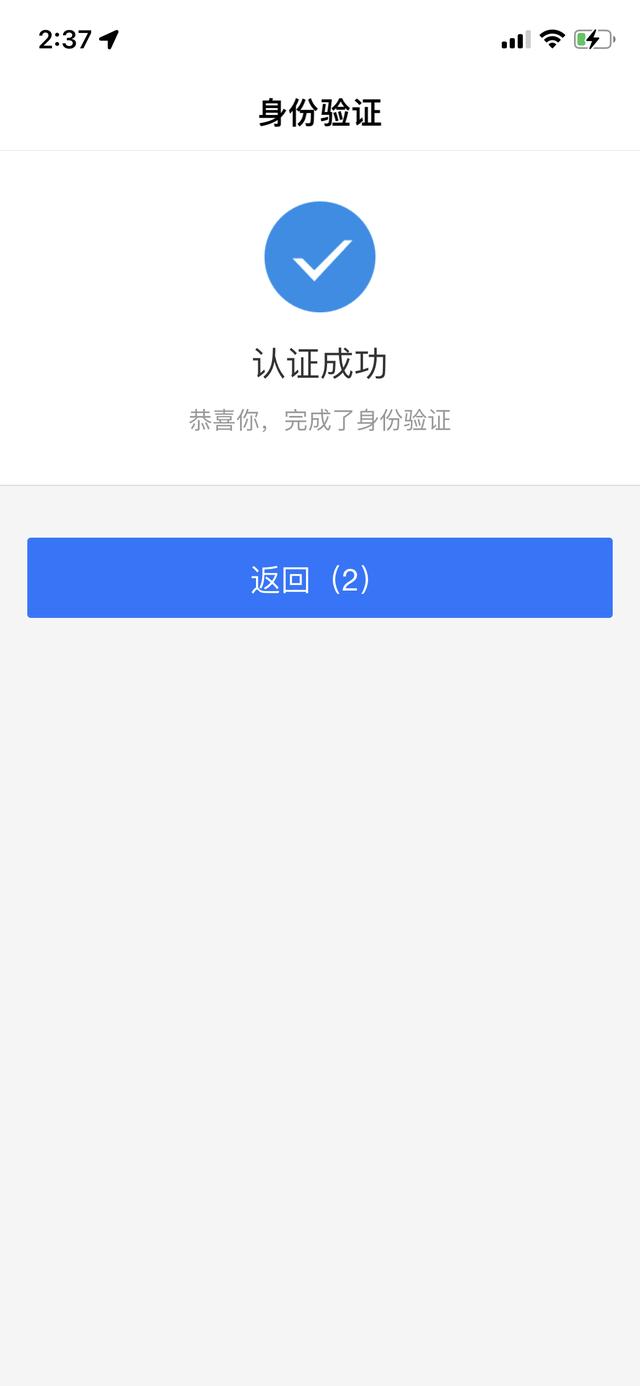The width and height of the screenshot is (640, 1386).
Task: Tap the blue 返回 button
Action: pos(320,578)
